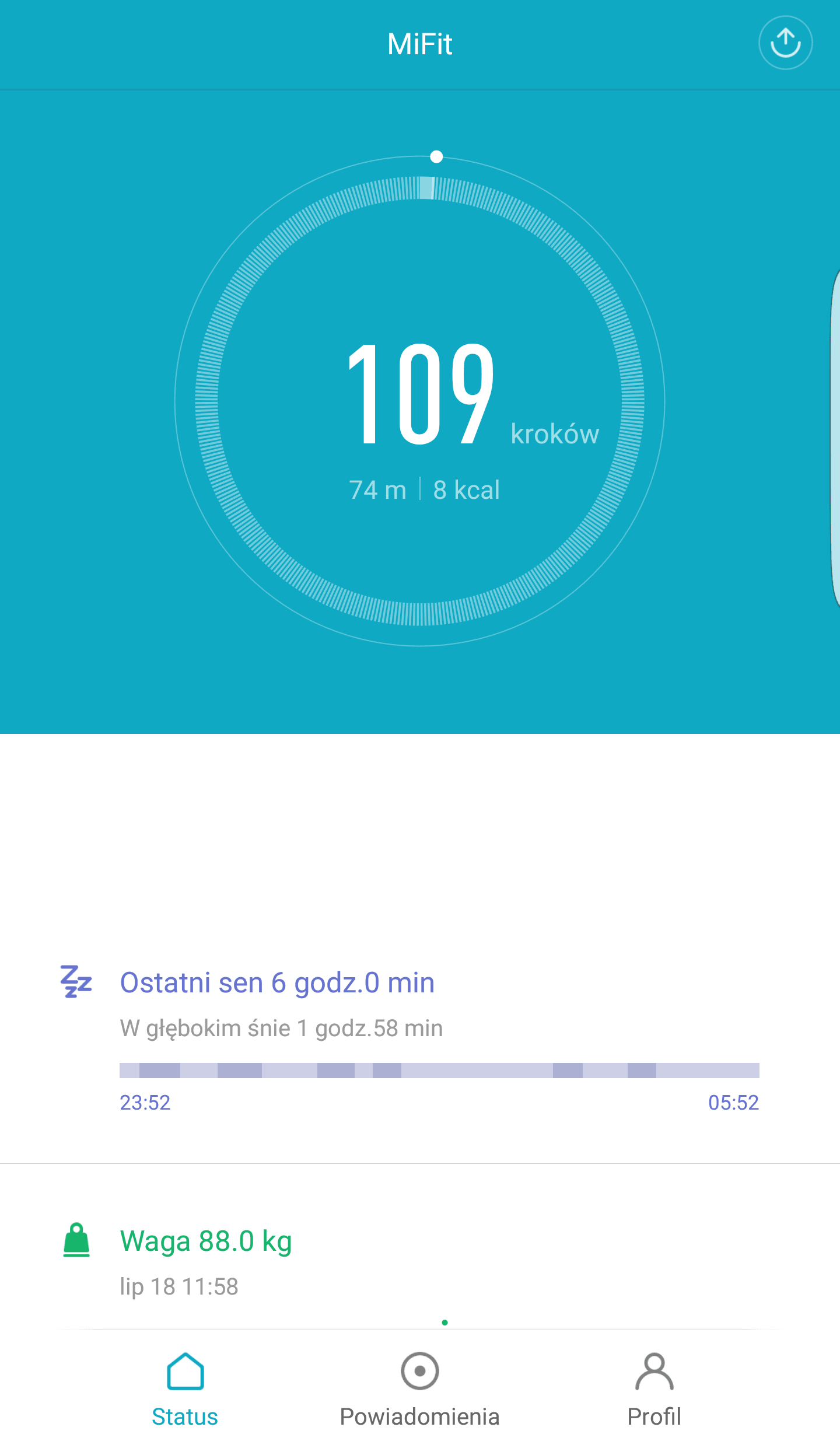Screen dimensions: 840x1441
Task: Open the 109 kroków step counter details
Action: pos(419,401)
